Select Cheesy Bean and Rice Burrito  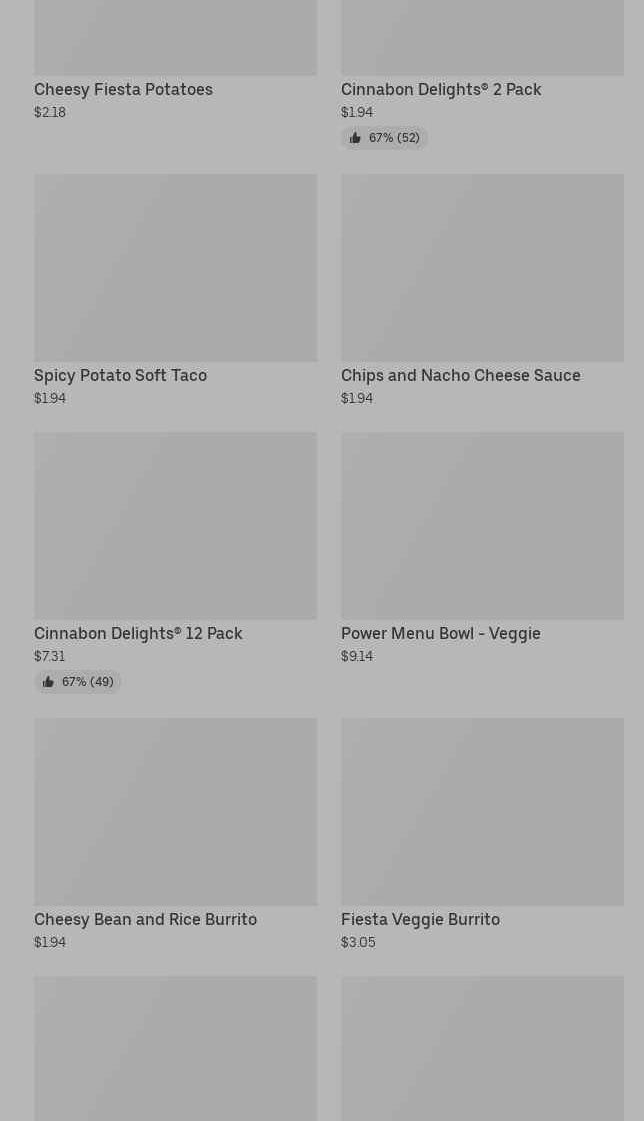coord(175,833)
